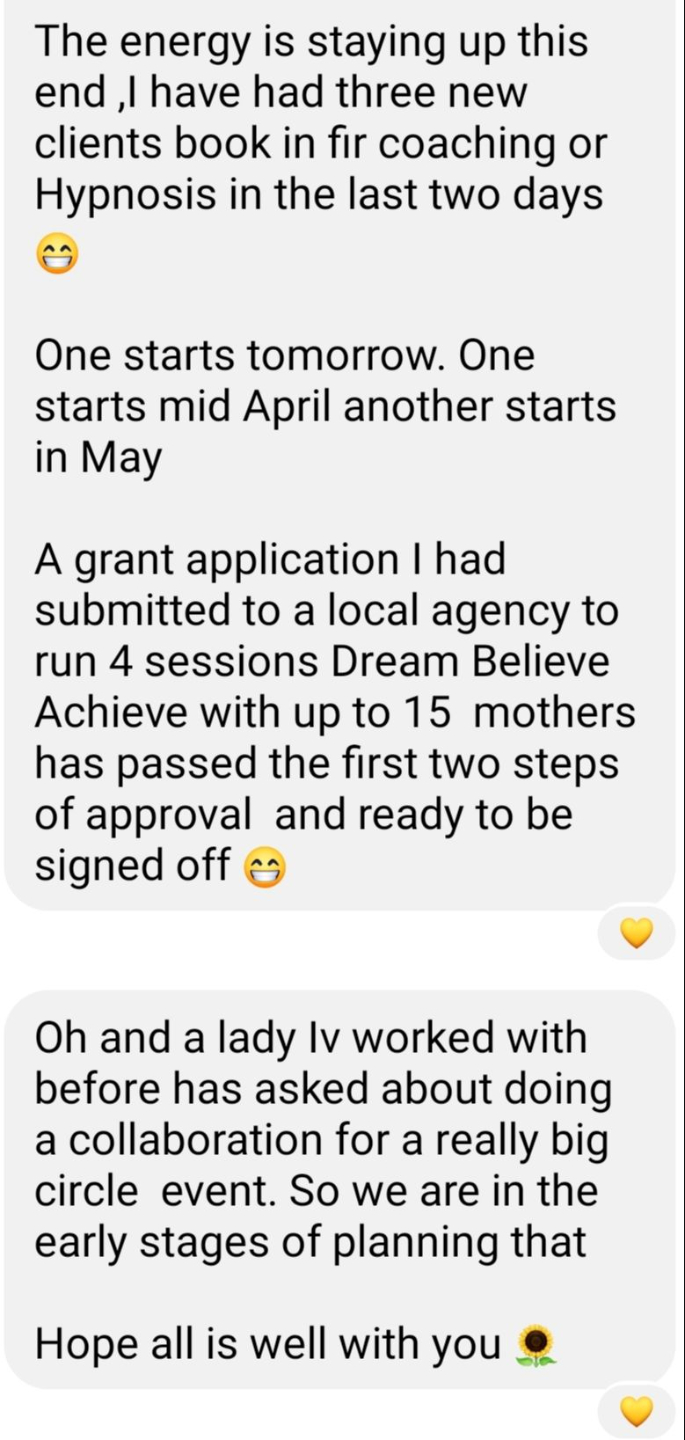This screenshot has width=685, height=1440.
Task: View the heart reaction under "Hope all is well" message
Action: (x=636, y=1411)
